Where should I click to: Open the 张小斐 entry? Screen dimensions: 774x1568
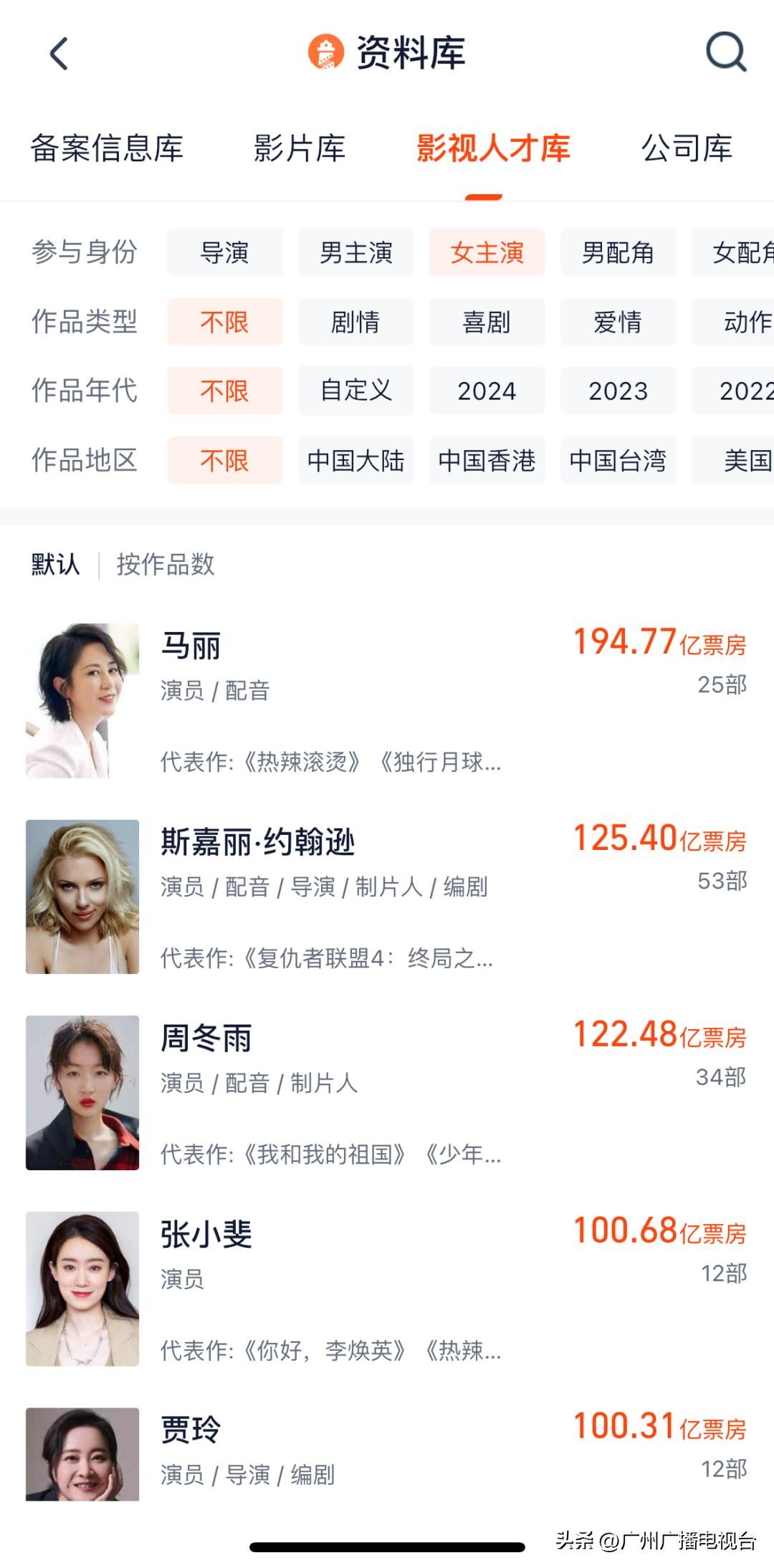pos(387,1289)
